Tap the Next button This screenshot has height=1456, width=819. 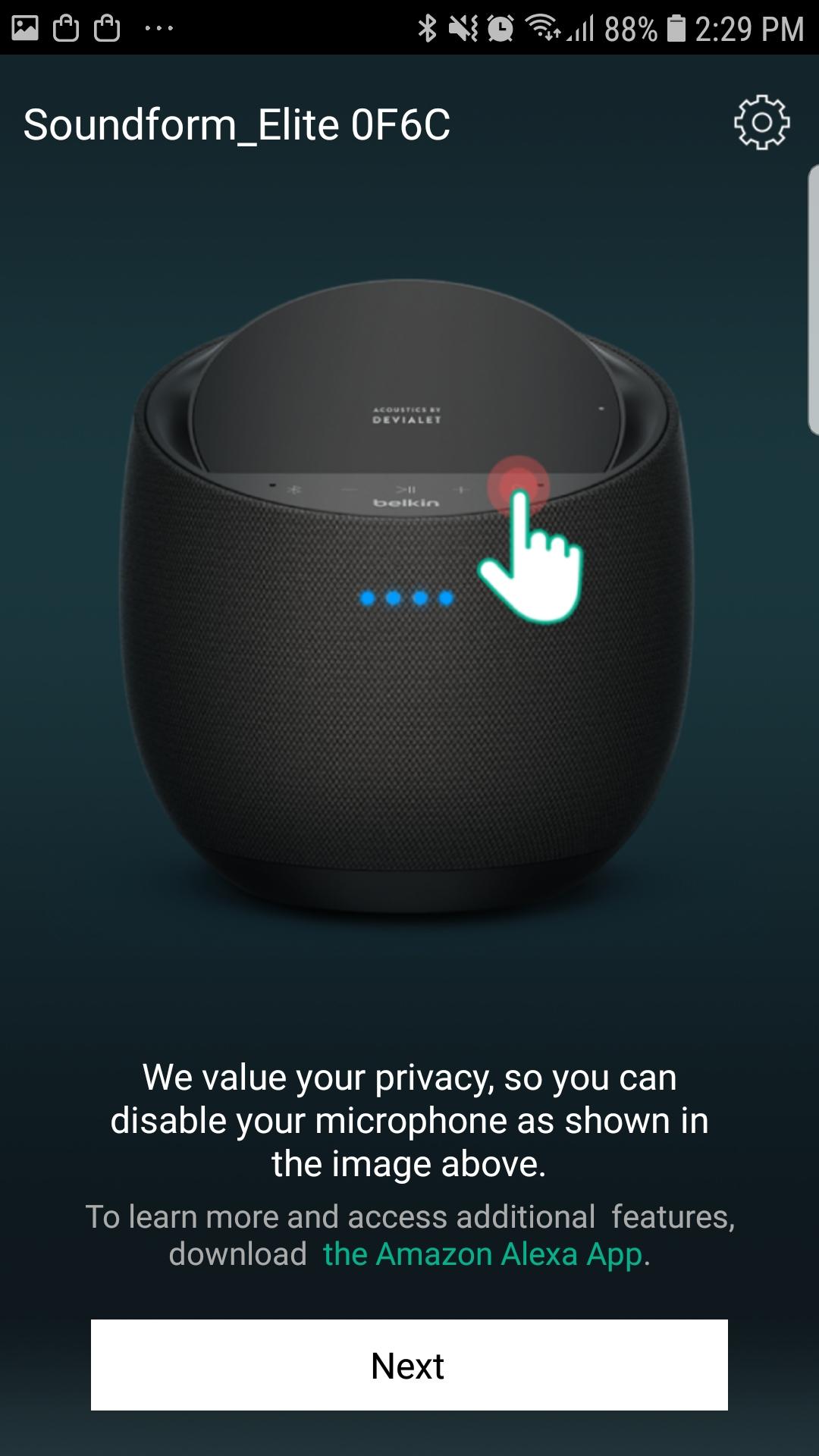pyautogui.click(x=409, y=1365)
